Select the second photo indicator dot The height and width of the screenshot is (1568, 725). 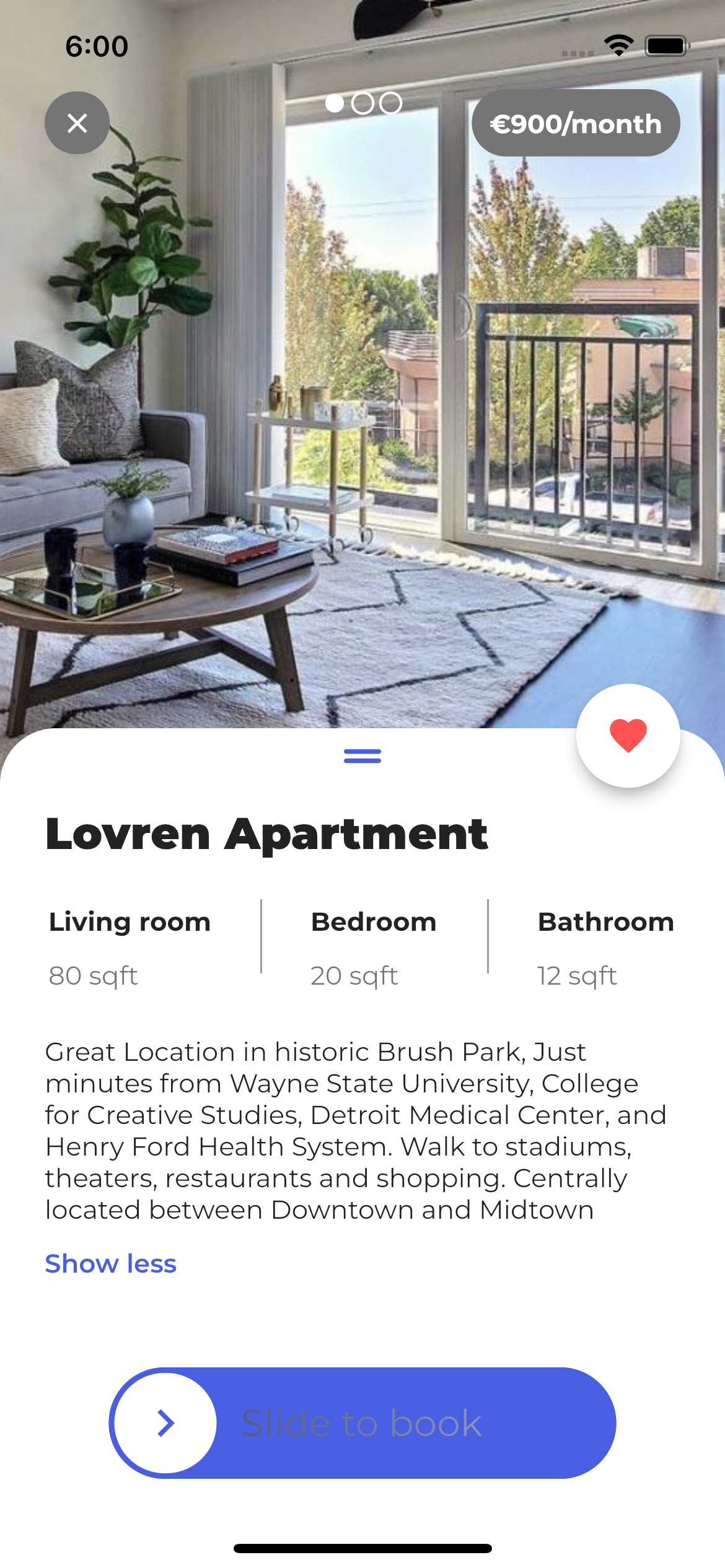362,103
